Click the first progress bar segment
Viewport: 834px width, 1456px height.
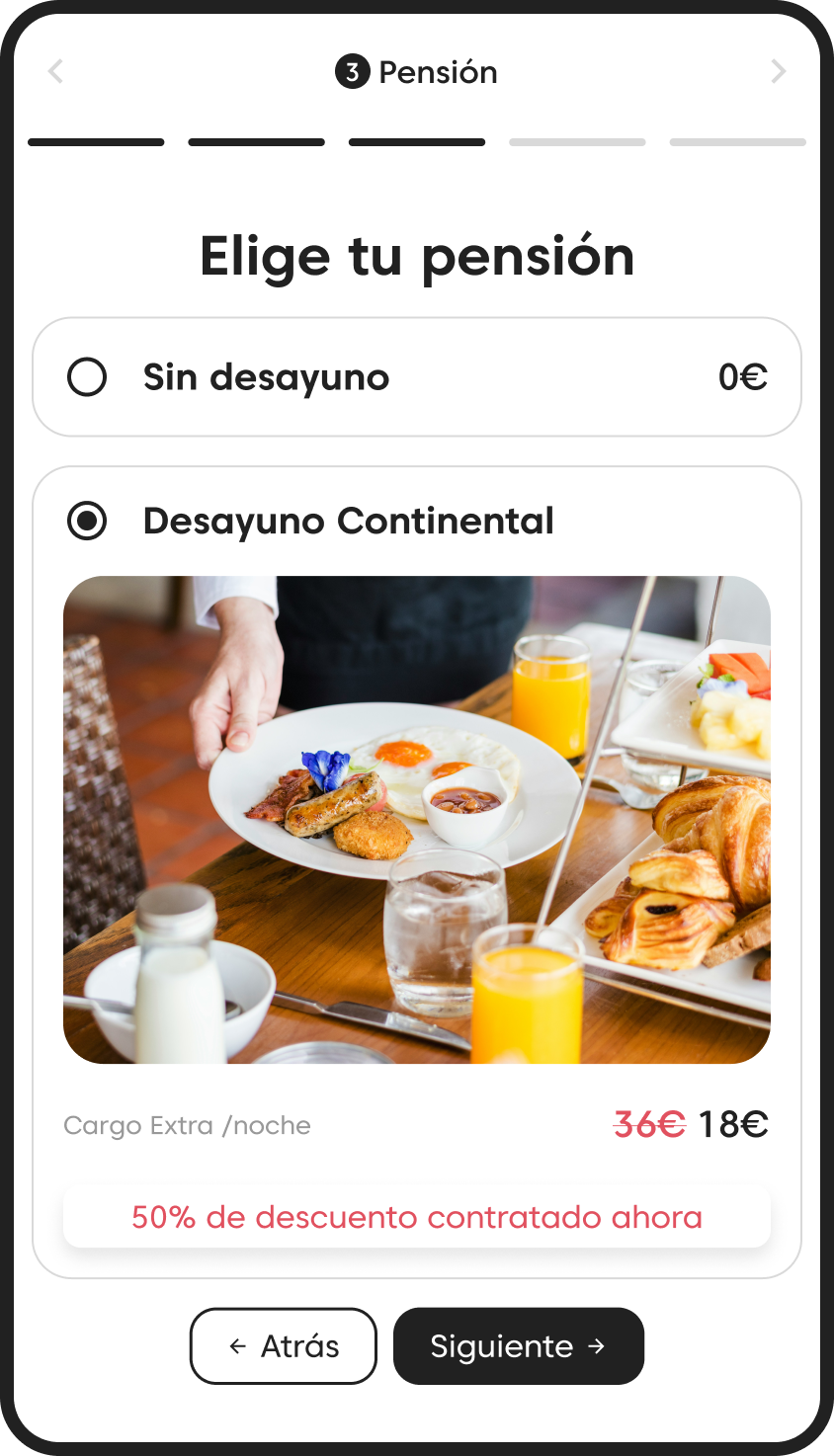coord(96,142)
